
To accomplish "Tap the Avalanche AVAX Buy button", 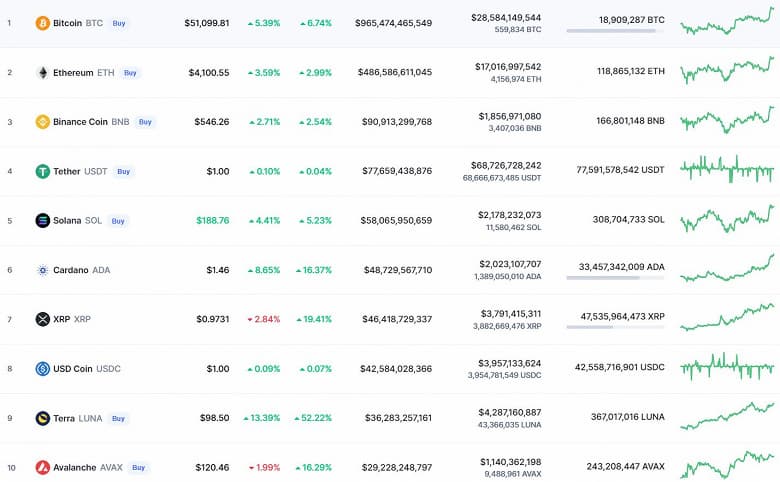I will coord(138,467).
